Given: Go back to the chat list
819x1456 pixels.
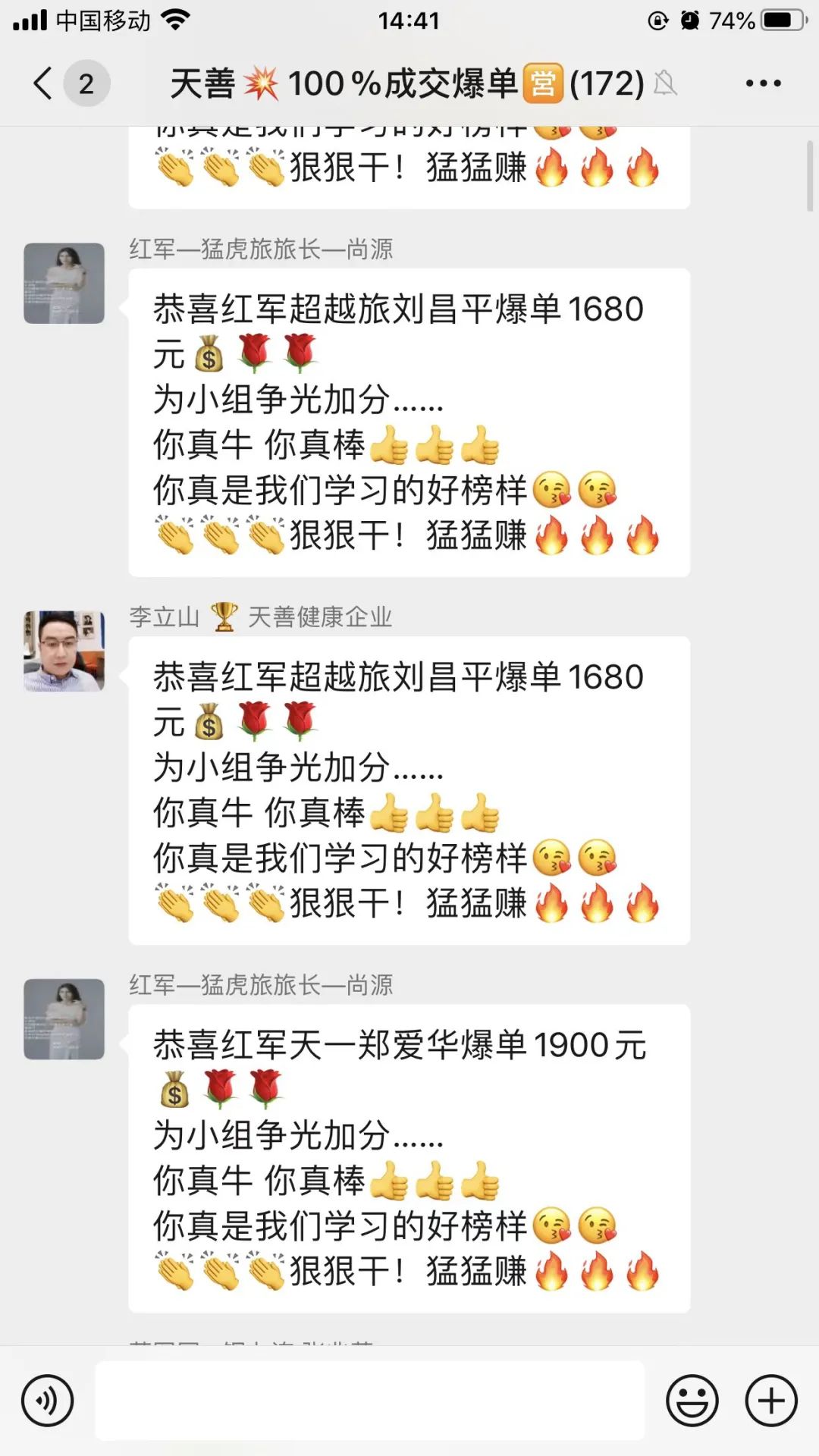Looking at the screenshot, I should click(x=44, y=83).
